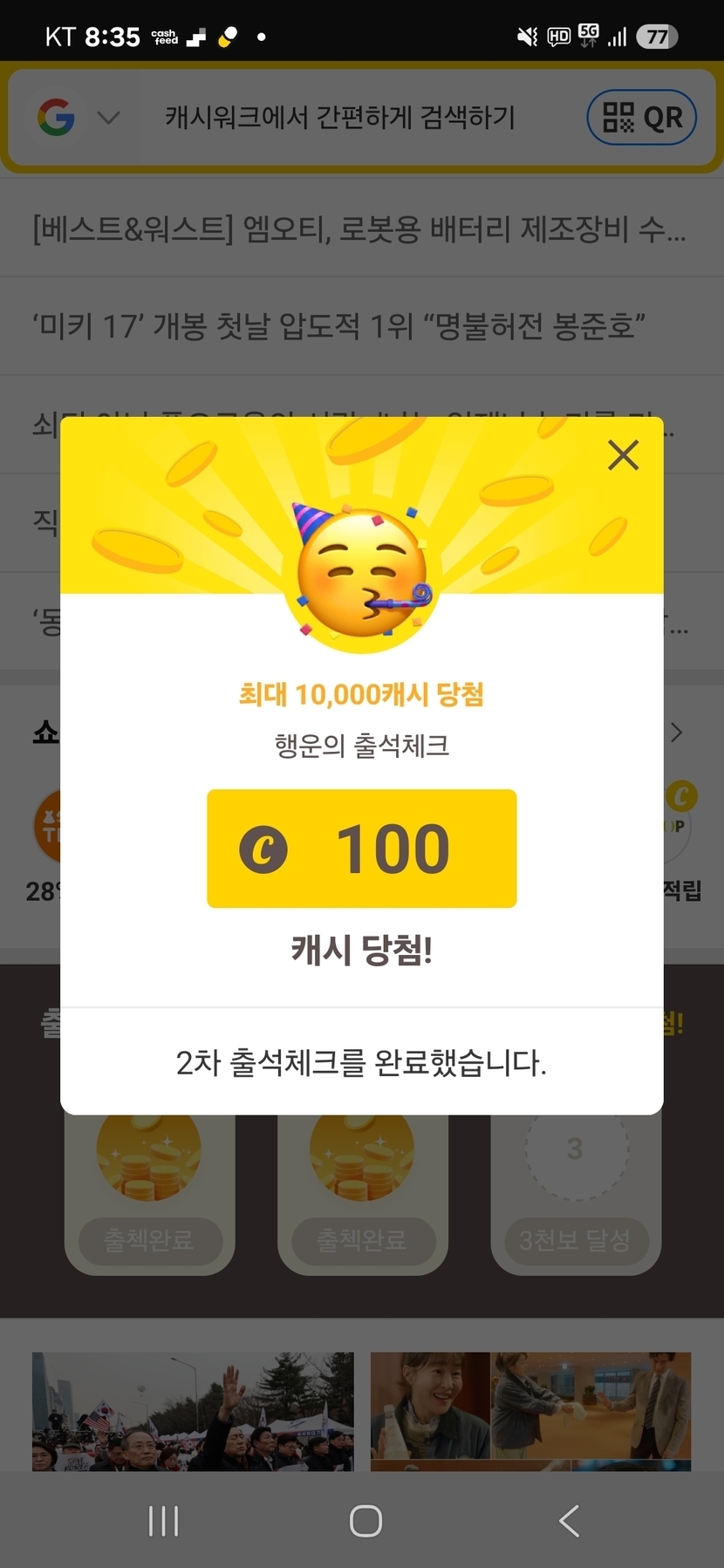Open the QR scanner button
This screenshot has height=1568, width=724.
(x=642, y=118)
